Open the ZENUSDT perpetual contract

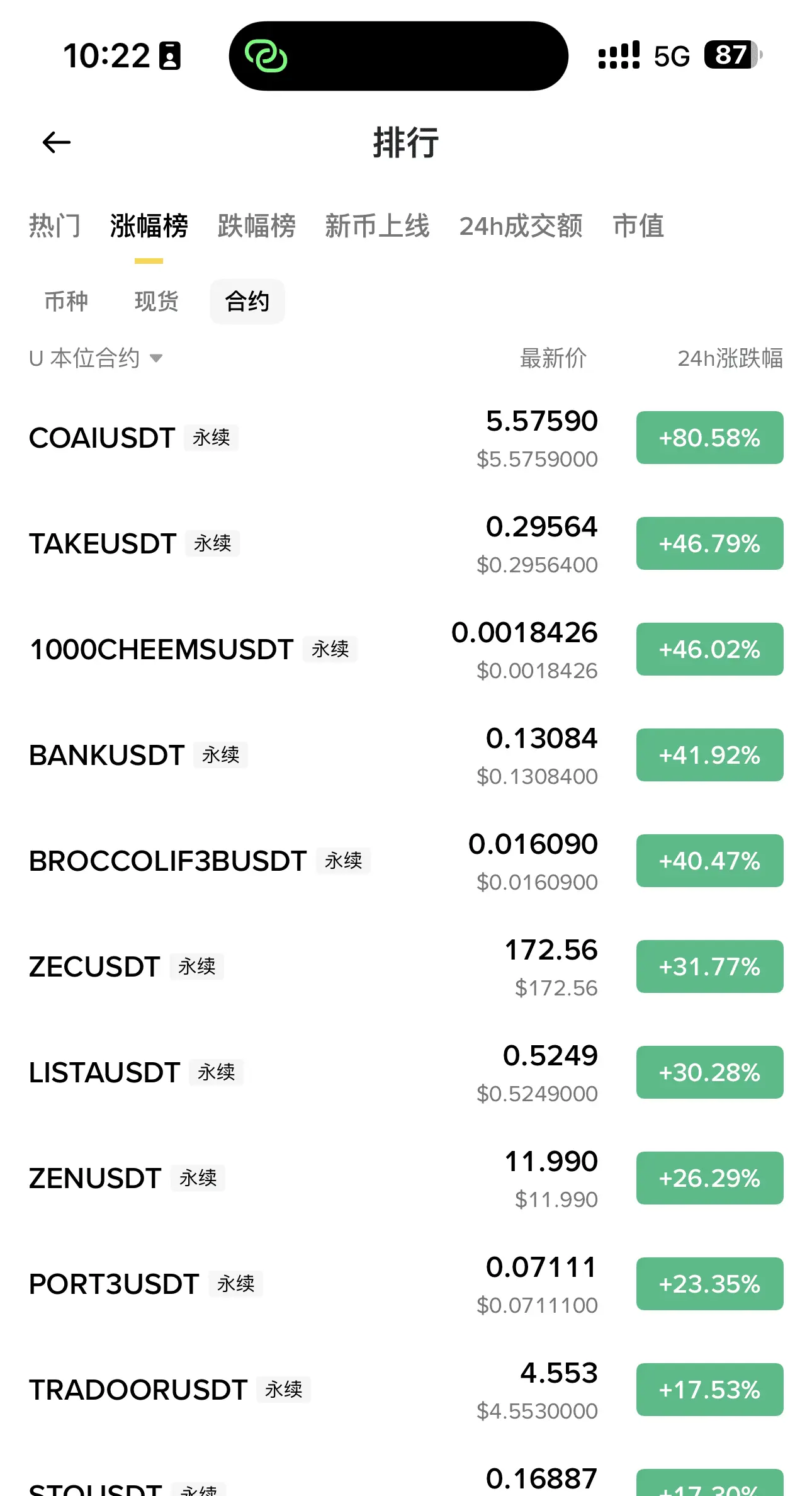point(406,1179)
